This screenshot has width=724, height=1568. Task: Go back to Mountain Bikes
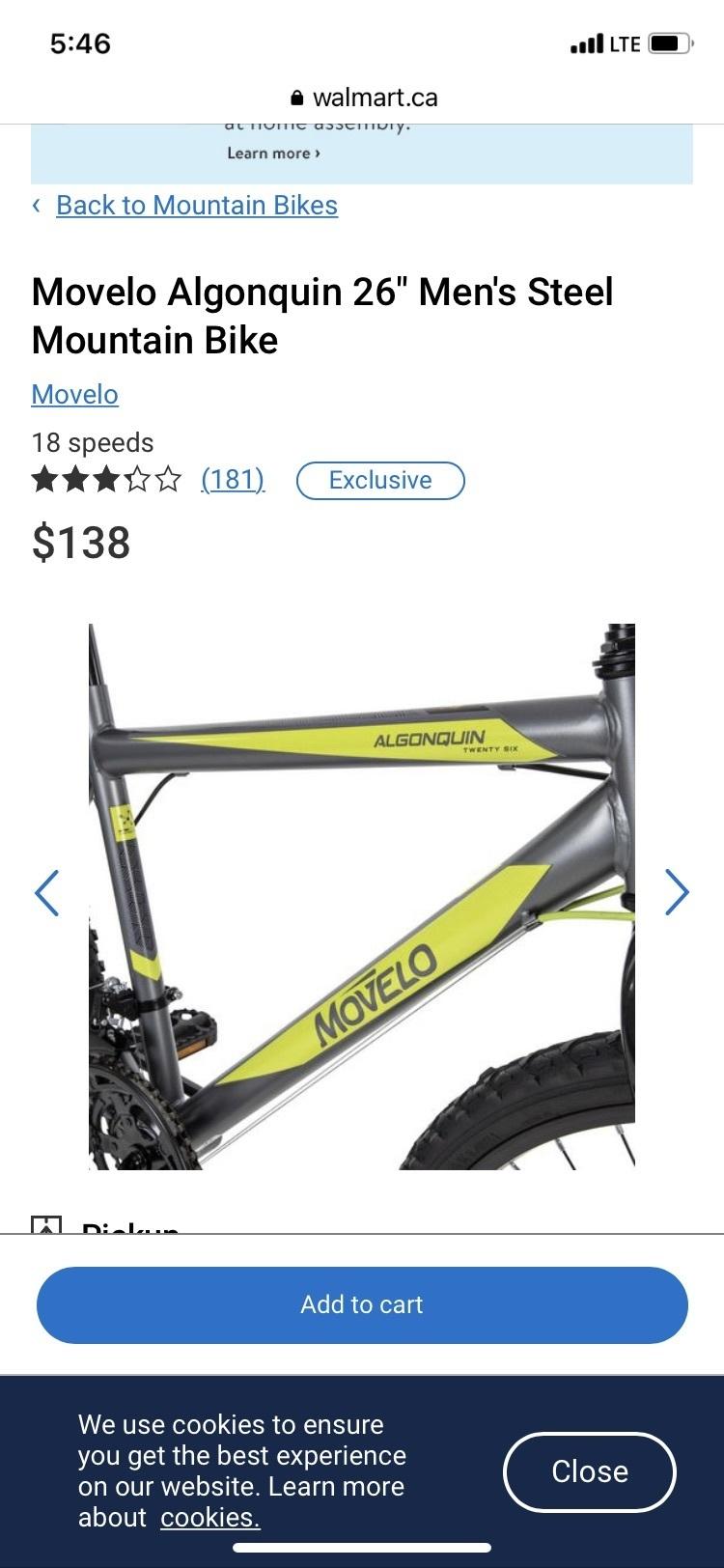(x=196, y=206)
